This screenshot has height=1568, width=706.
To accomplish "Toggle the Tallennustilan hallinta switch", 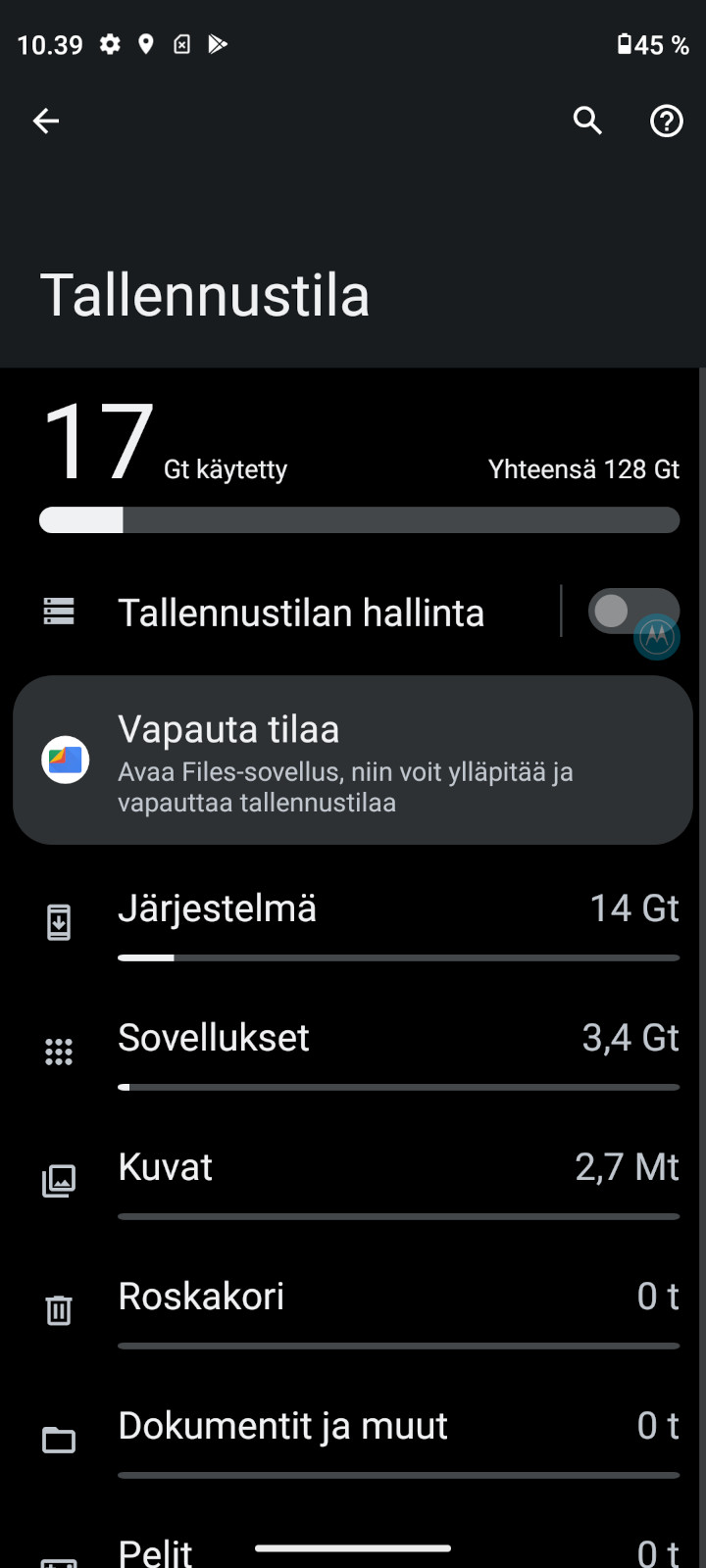I will pyautogui.click(x=633, y=612).
